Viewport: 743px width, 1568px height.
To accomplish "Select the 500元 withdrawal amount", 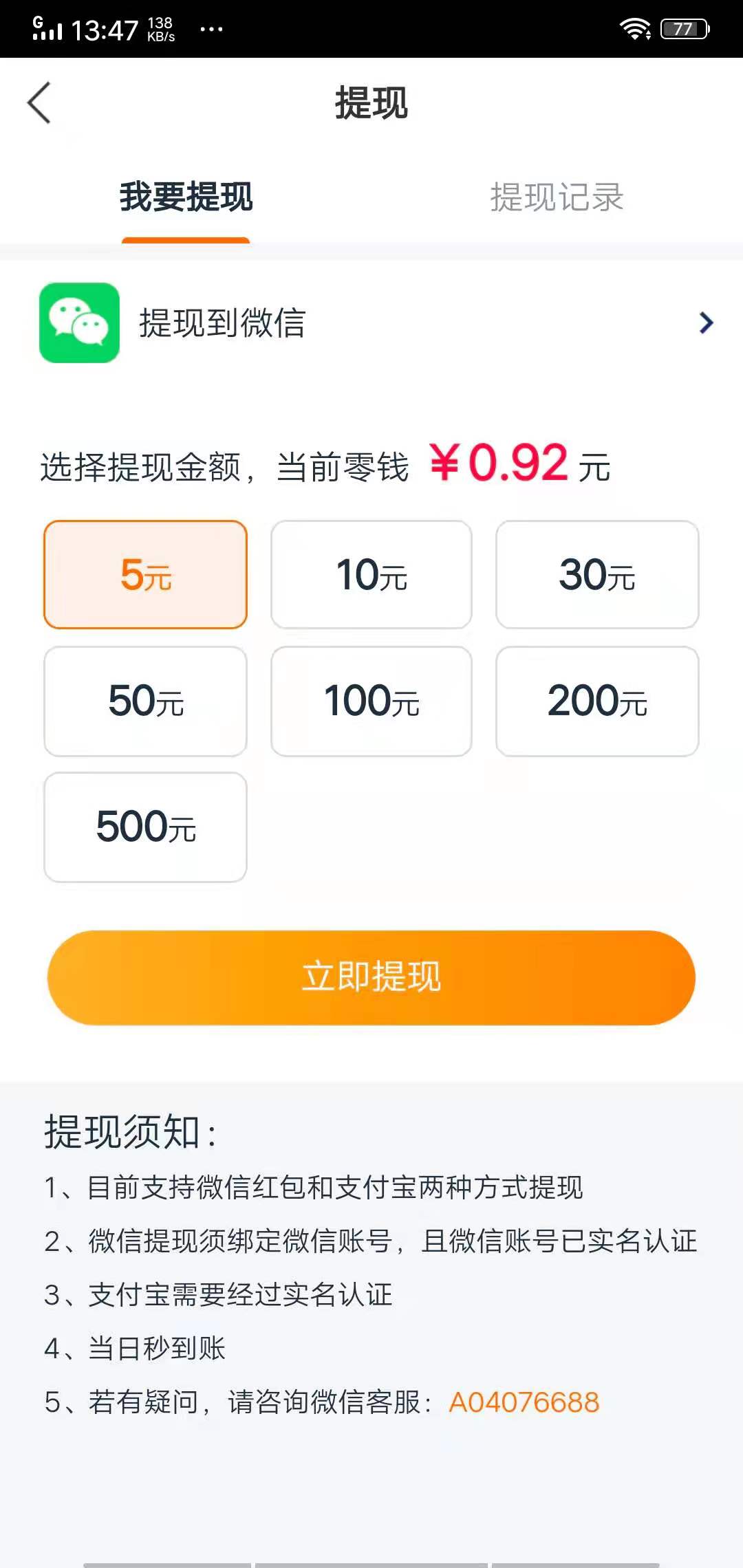I will point(144,827).
